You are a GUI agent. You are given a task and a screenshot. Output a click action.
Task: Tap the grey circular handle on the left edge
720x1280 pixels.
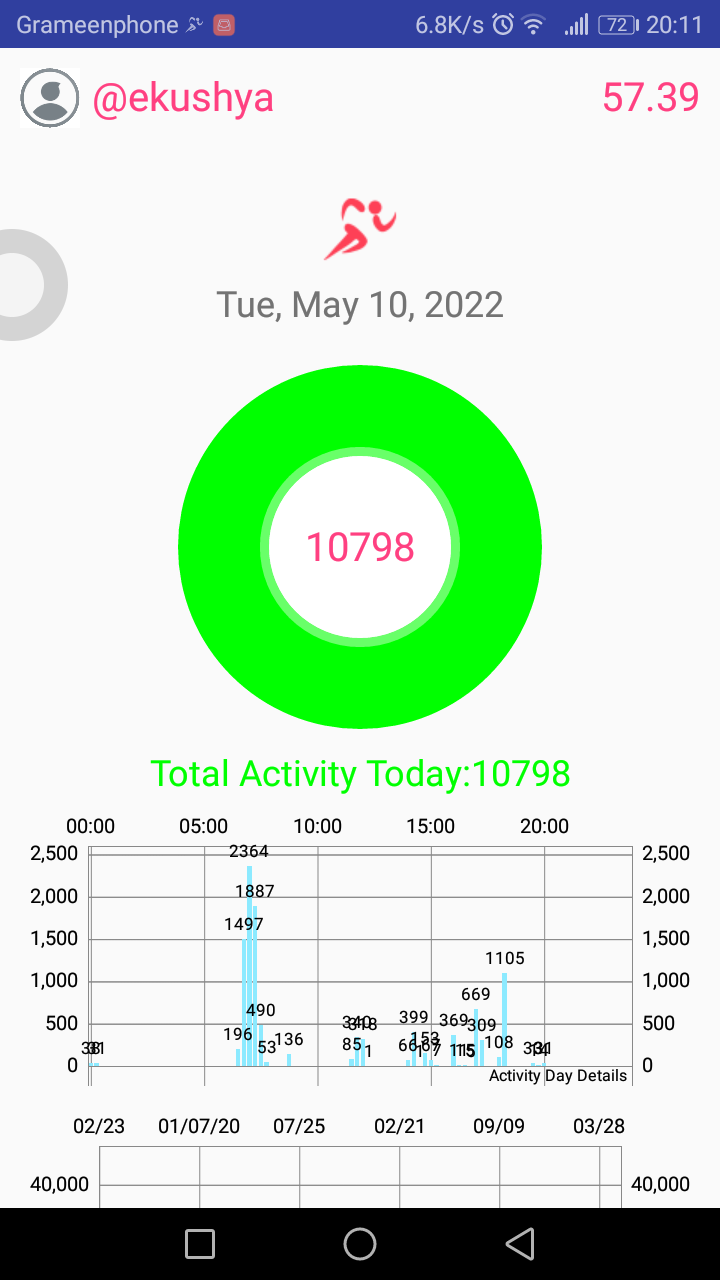coord(28,285)
